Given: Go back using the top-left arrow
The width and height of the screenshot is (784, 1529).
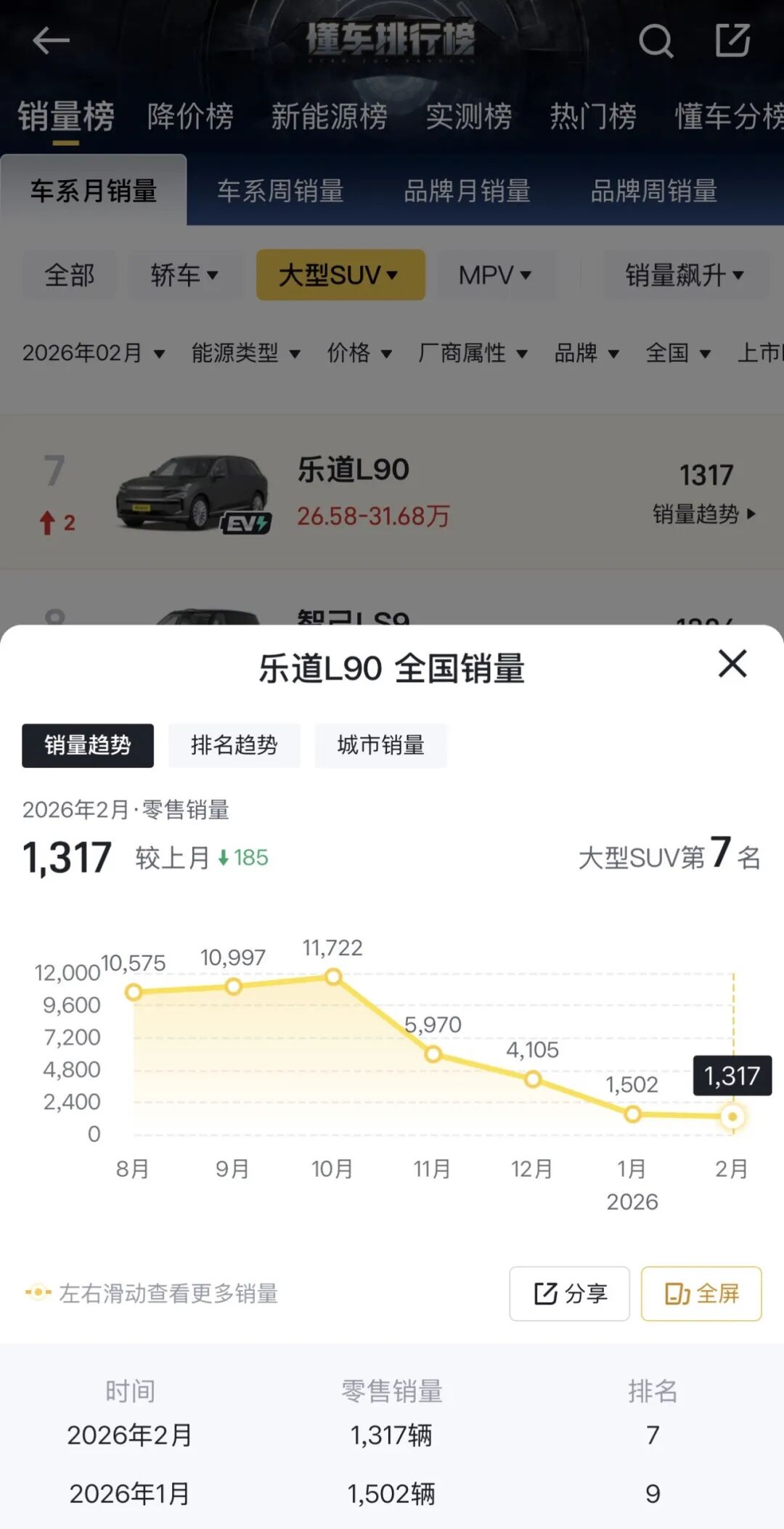Looking at the screenshot, I should (51, 41).
